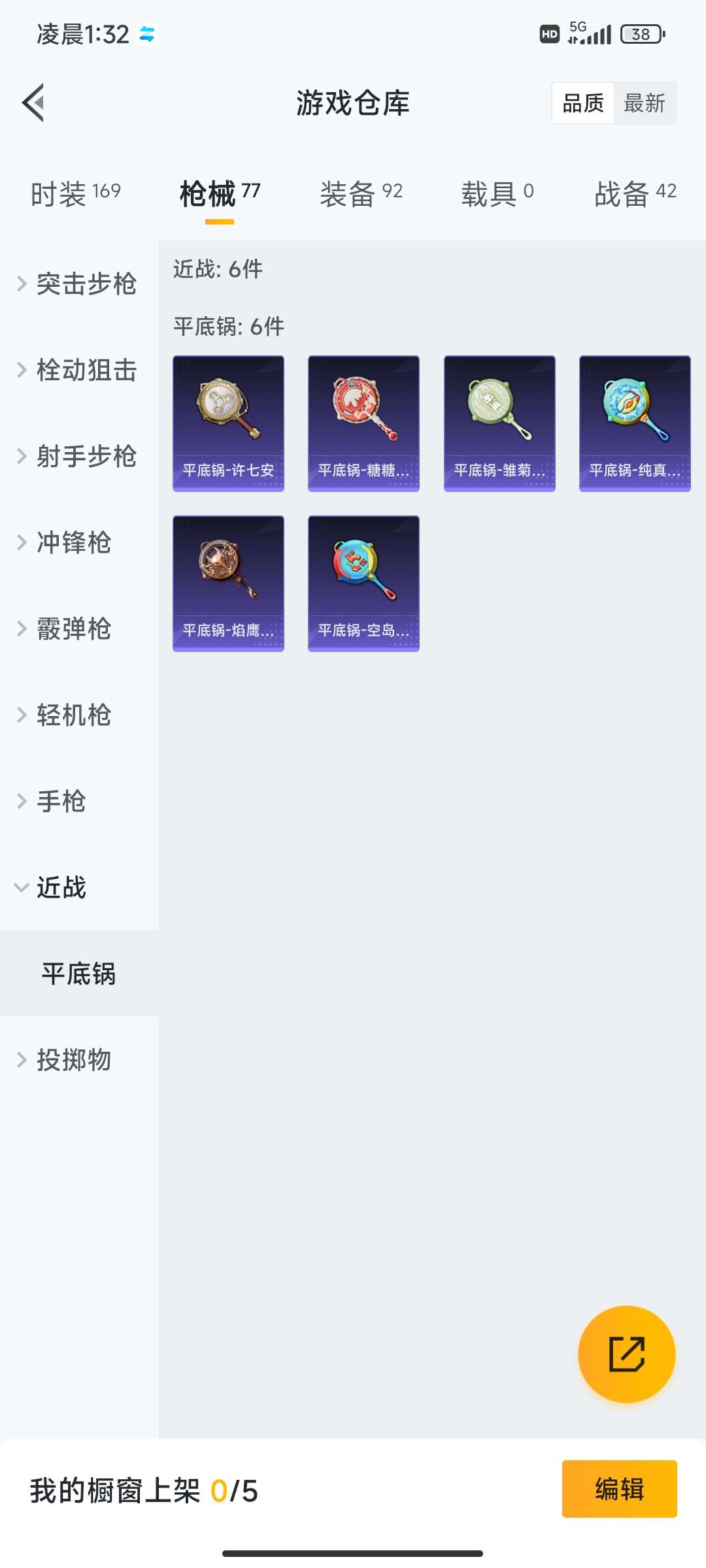The width and height of the screenshot is (706, 1568).
Task: Open the 平底锅-许七安 item
Action: pyautogui.click(x=228, y=423)
